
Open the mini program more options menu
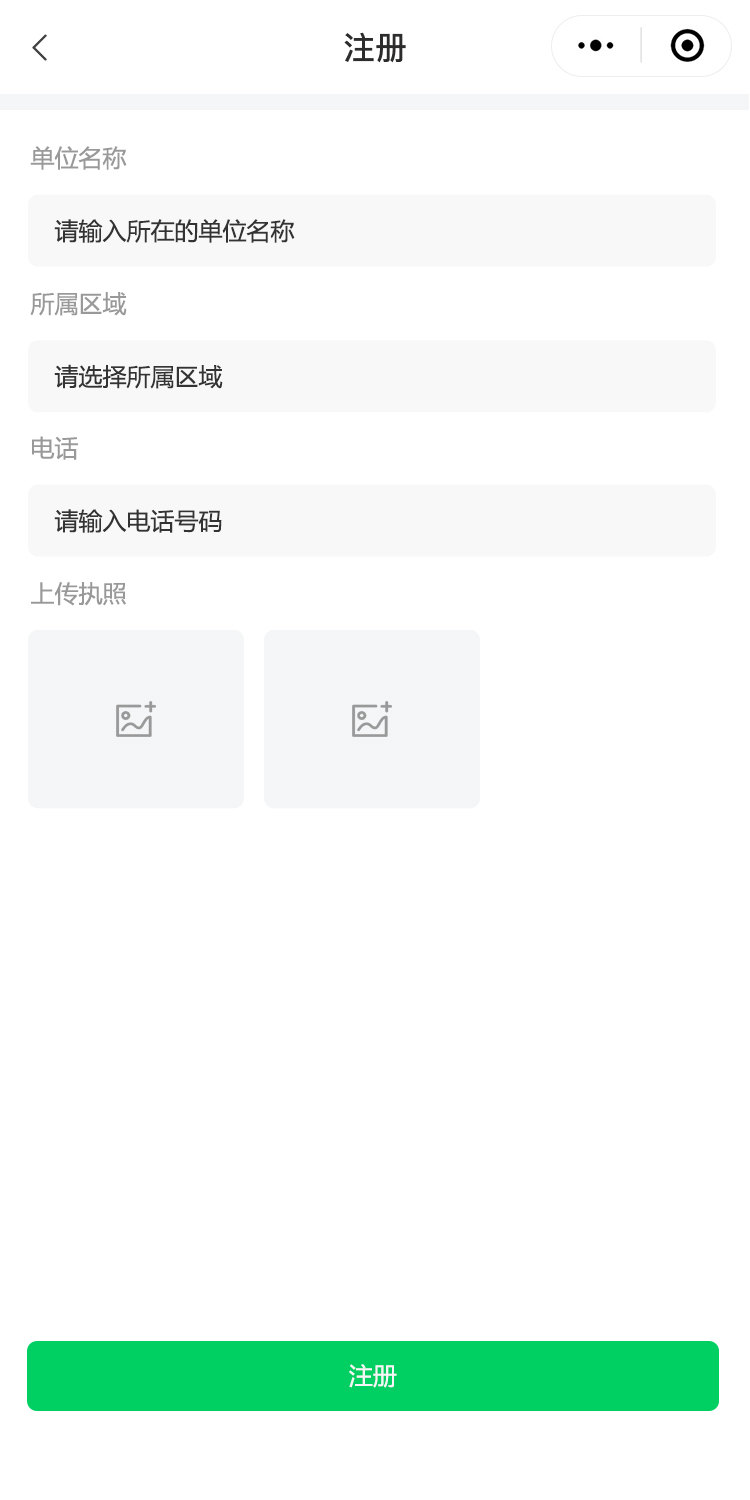click(x=596, y=46)
